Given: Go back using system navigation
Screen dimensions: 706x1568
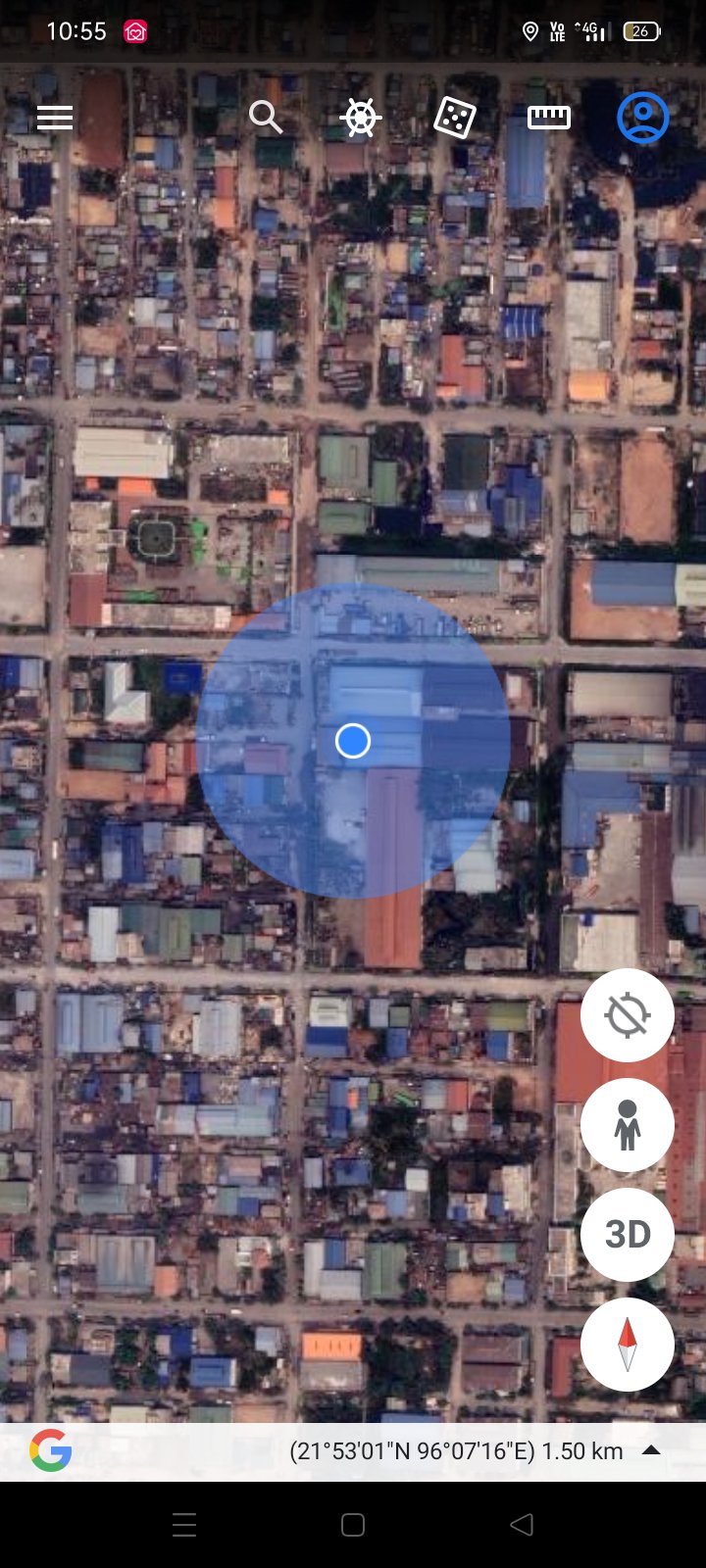Looking at the screenshot, I should [522, 1525].
